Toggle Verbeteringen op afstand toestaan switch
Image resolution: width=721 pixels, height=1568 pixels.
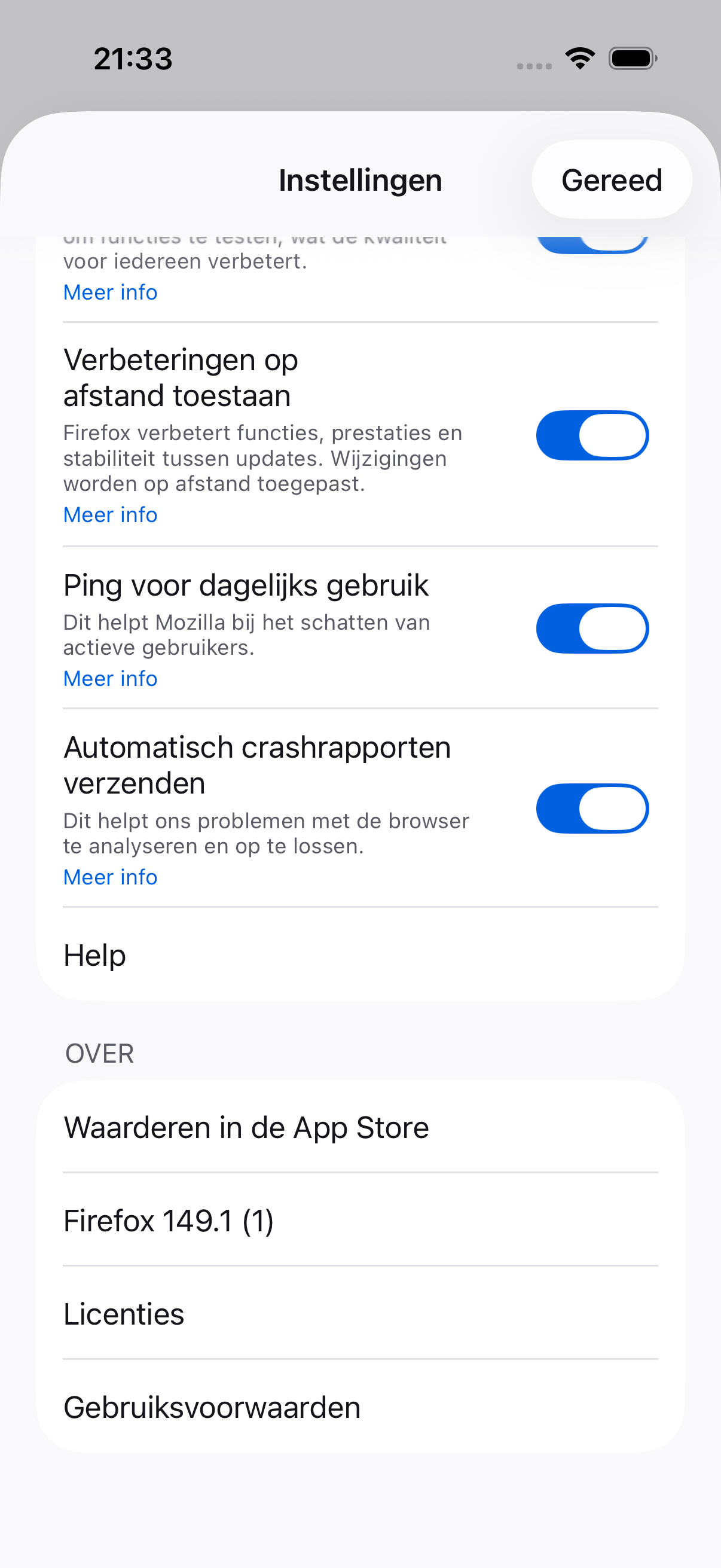coord(592,436)
